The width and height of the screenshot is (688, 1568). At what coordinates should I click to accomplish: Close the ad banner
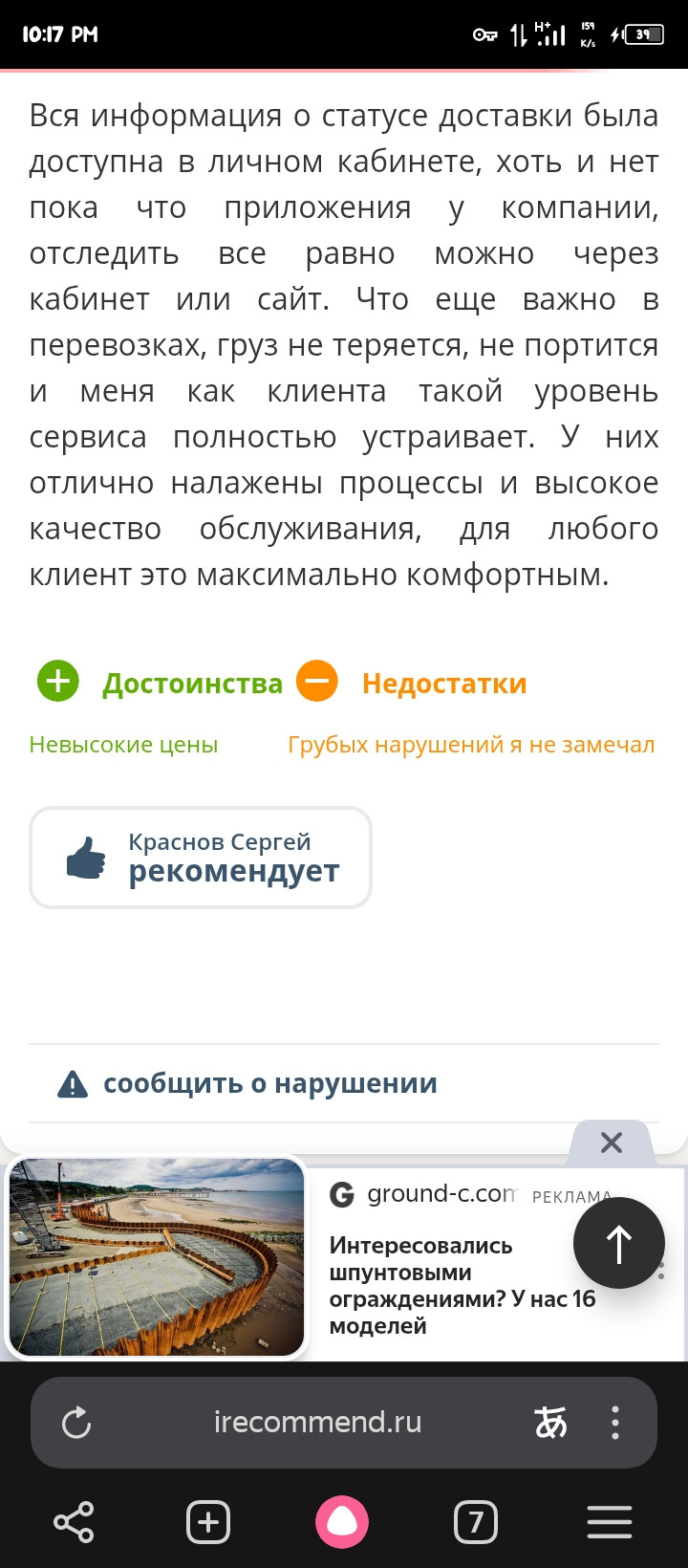click(x=611, y=1143)
